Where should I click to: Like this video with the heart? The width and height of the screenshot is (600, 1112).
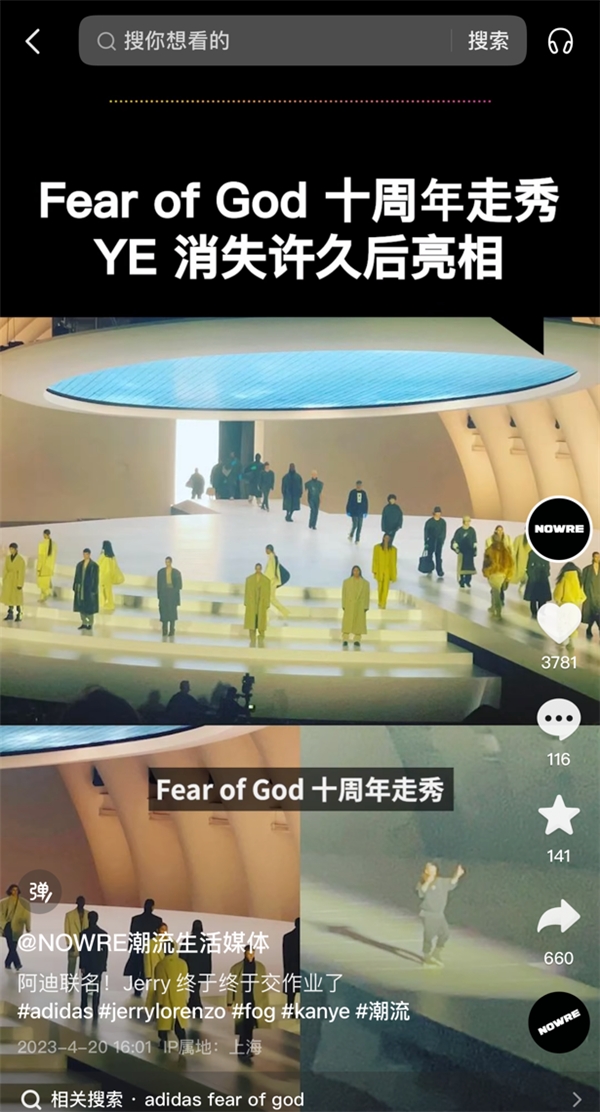[559, 622]
